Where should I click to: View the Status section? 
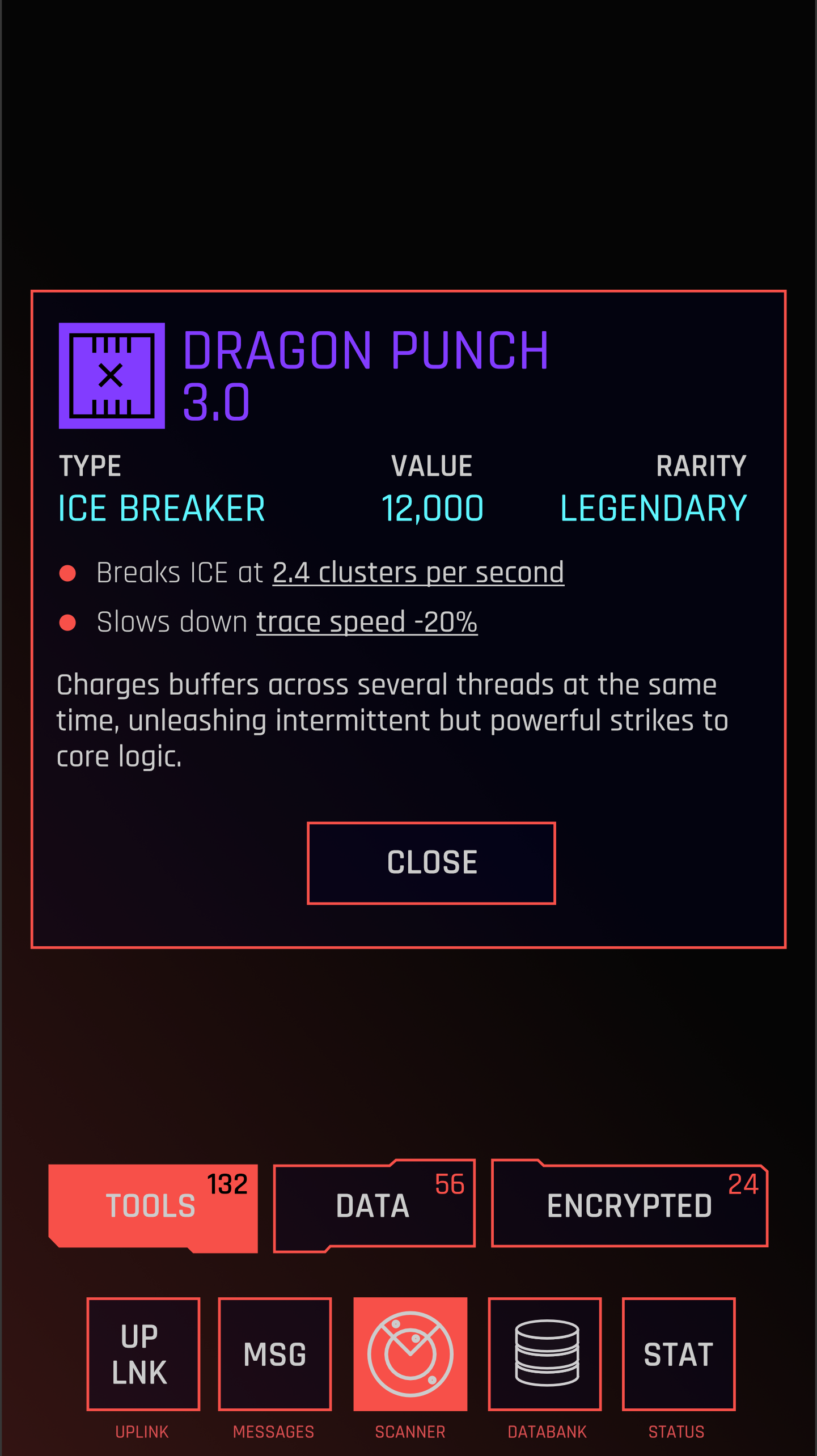coord(678,1353)
